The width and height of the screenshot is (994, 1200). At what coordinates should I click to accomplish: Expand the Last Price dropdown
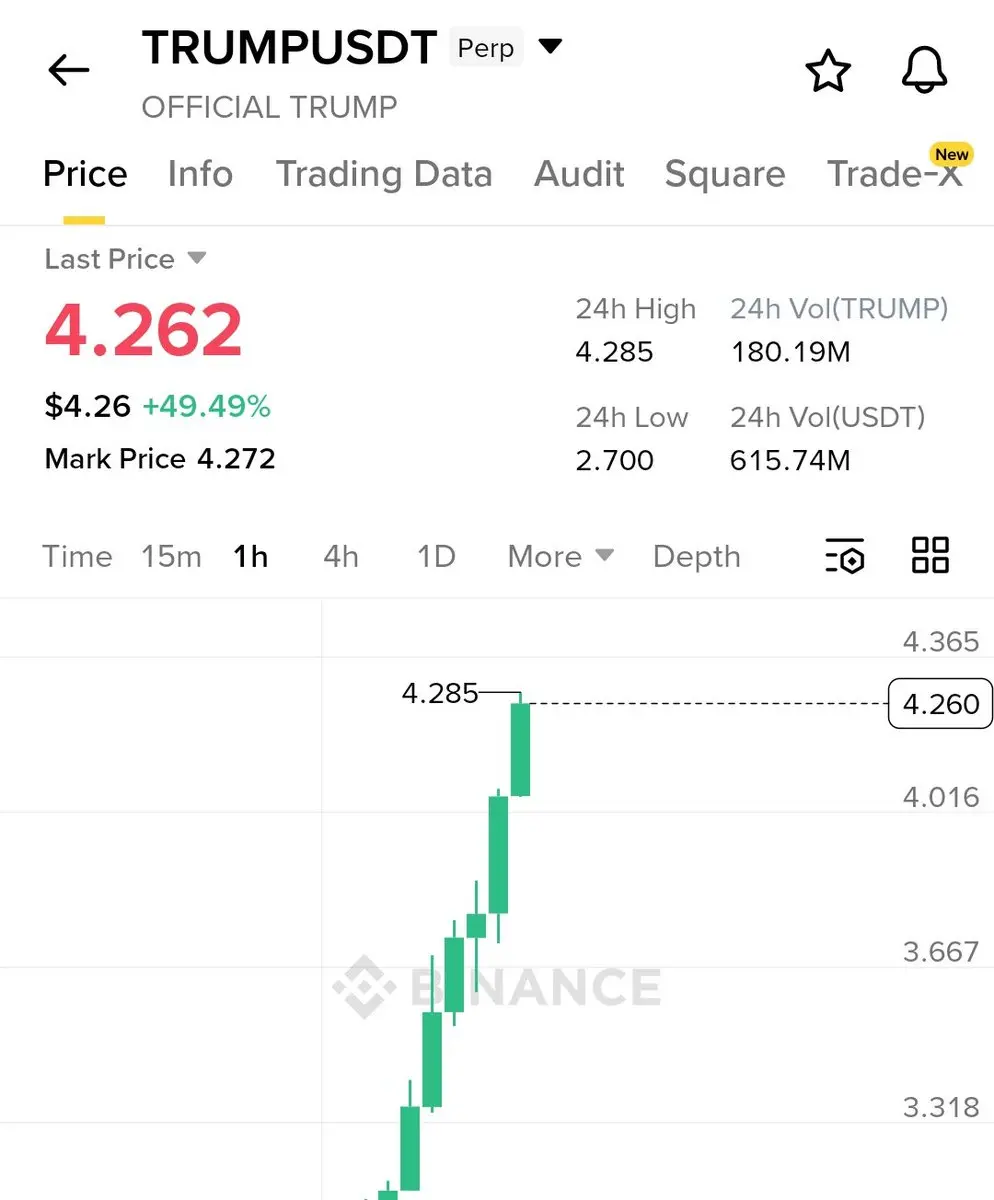(x=196, y=259)
